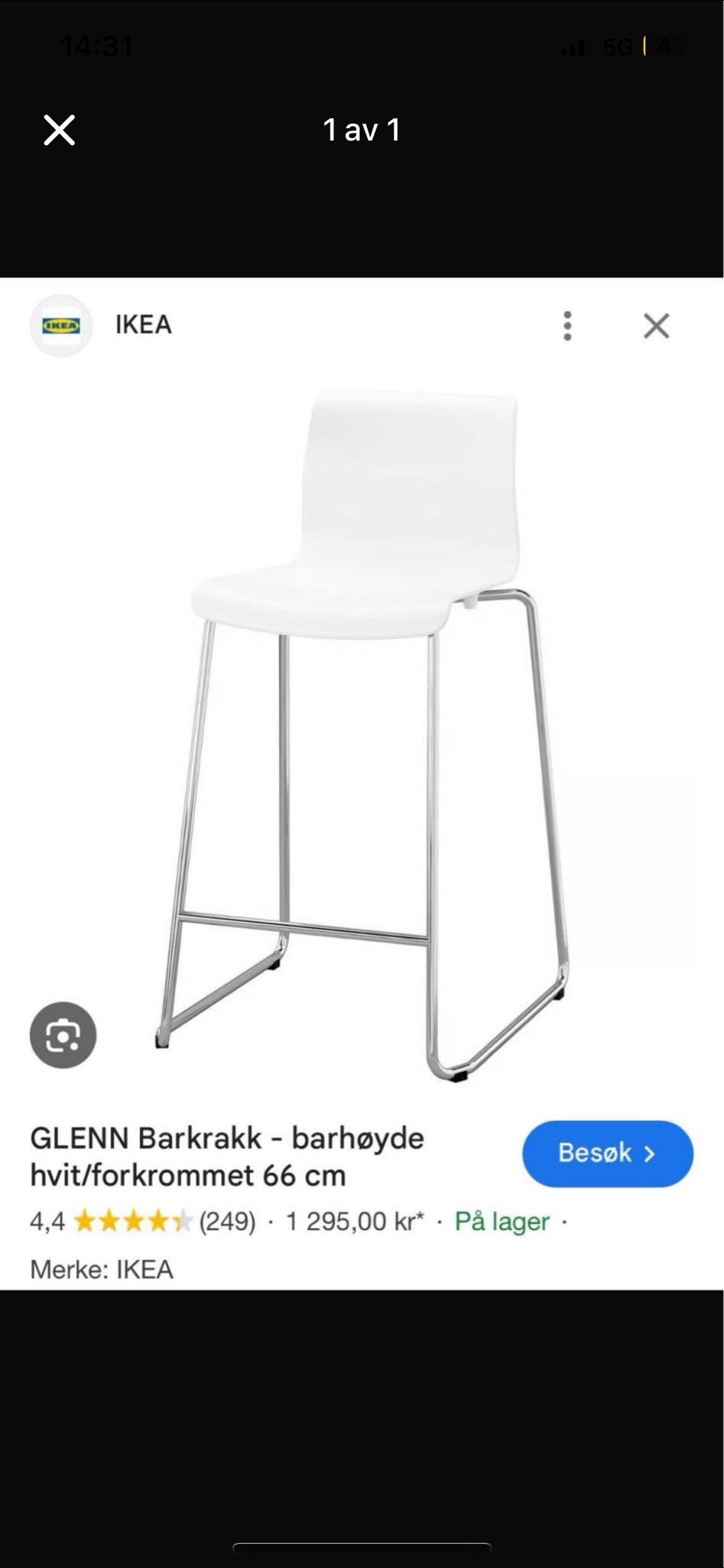Select the 1 av 1 header

pyautogui.click(x=361, y=130)
